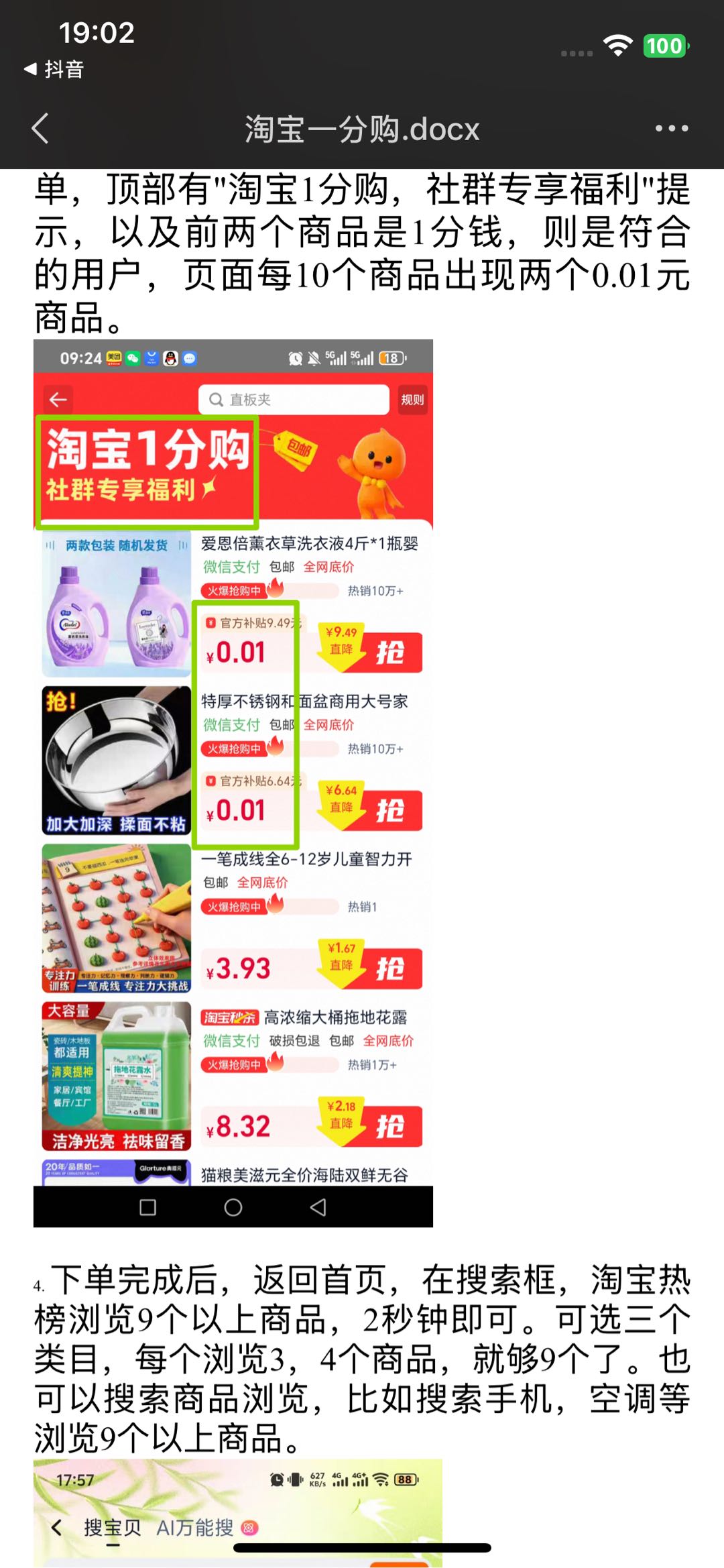Click the magnifier icon in the Taobao search bar

pos(217,399)
